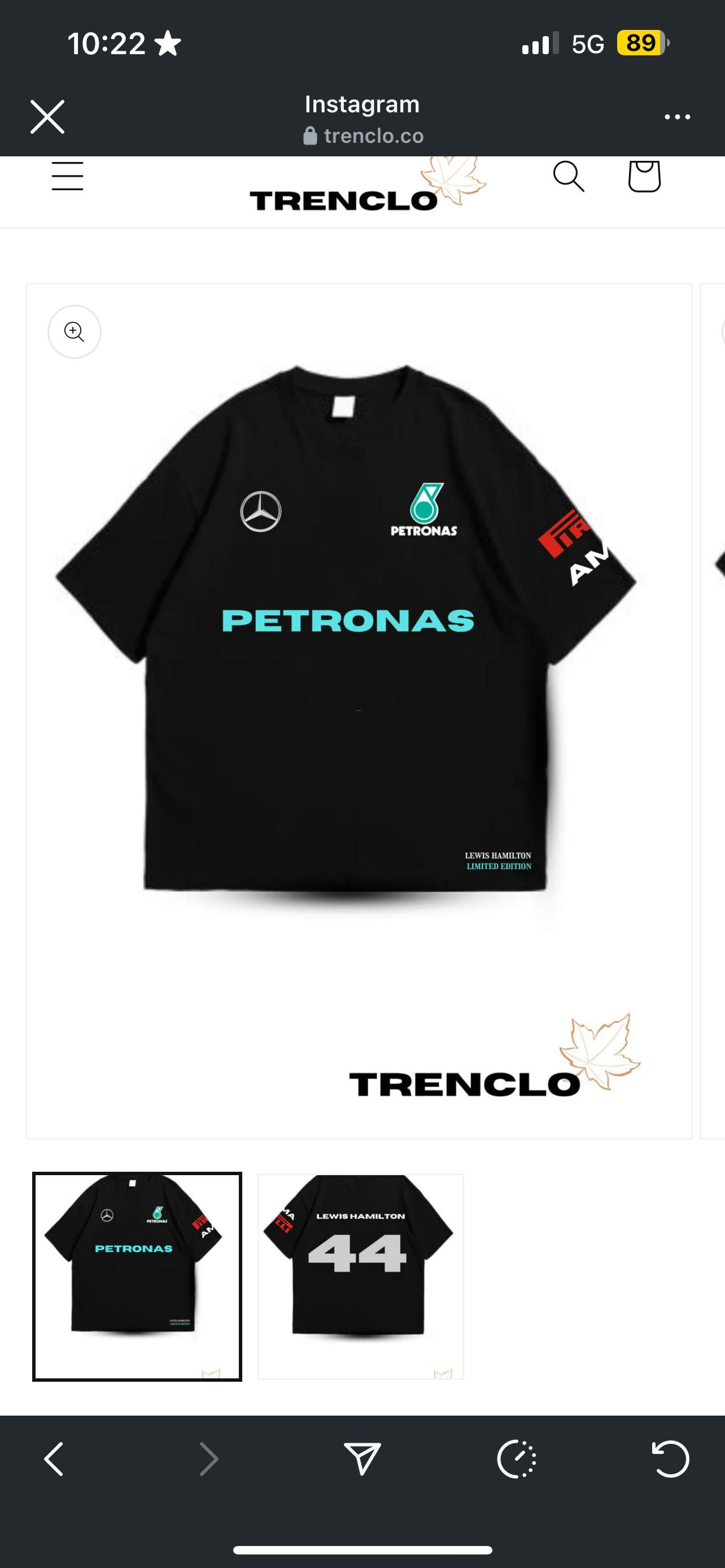Open the privacy tracking report icon
The width and height of the screenshot is (725, 1568).
tap(516, 1459)
